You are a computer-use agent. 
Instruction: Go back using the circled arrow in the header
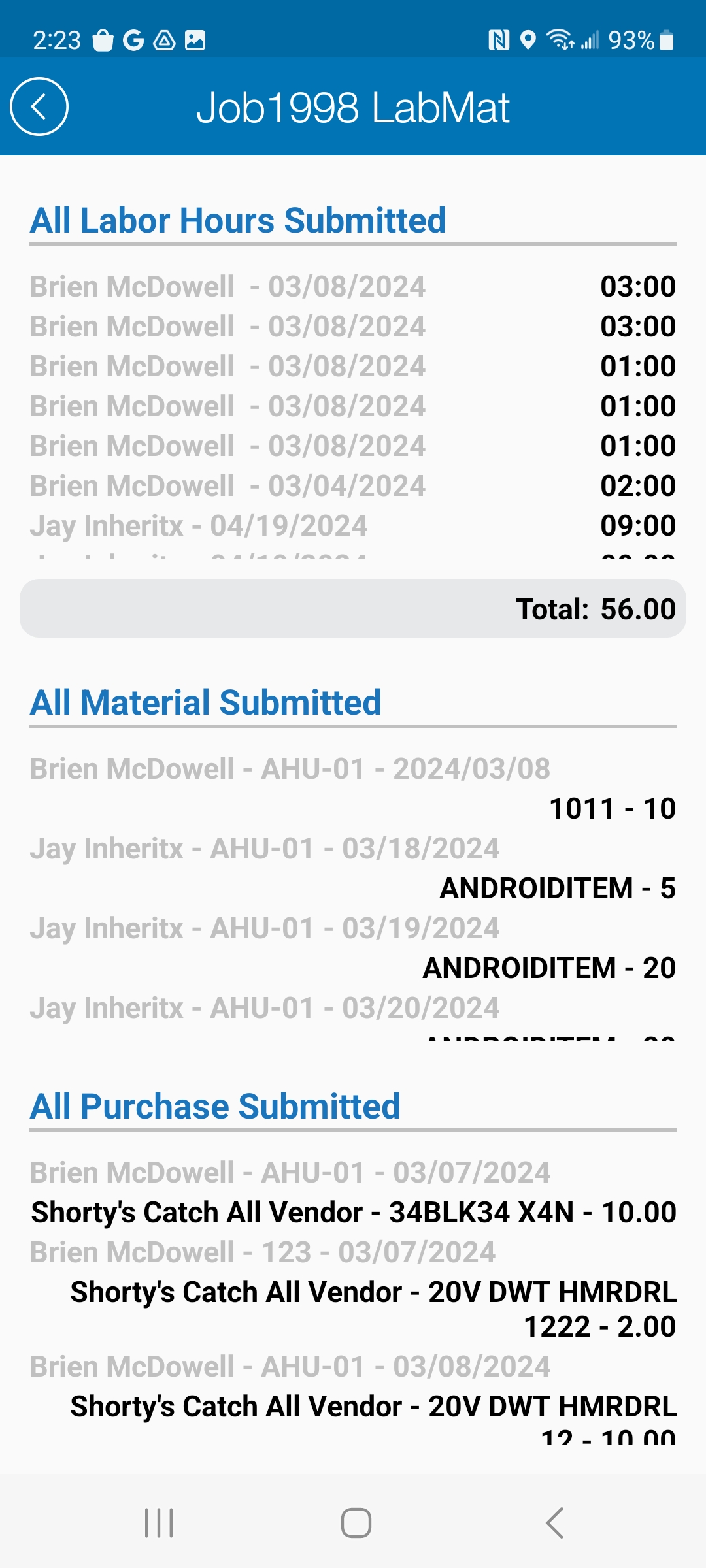[x=39, y=106]
